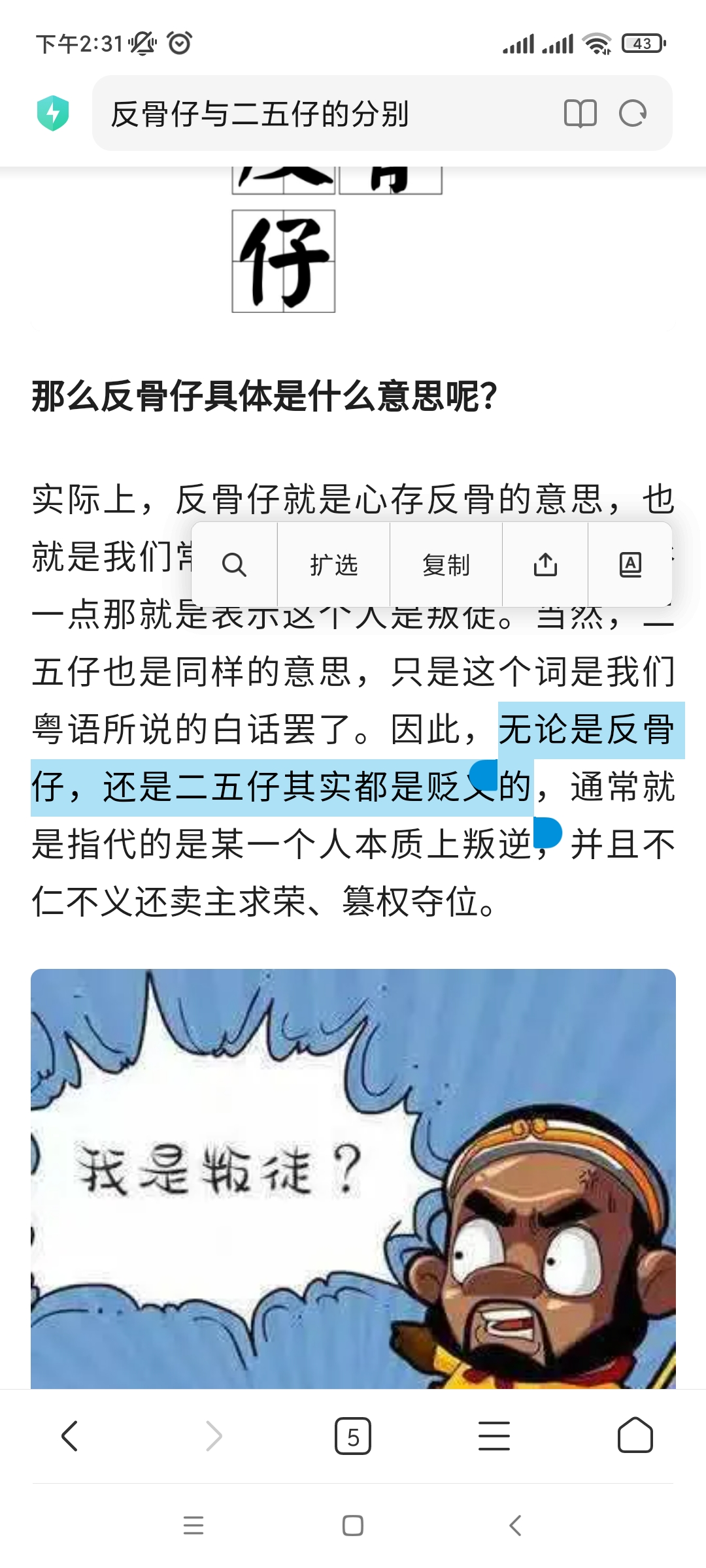Open the green security shield icon
Viewport: 706px width, 1568px height.
tap(53, 113)
